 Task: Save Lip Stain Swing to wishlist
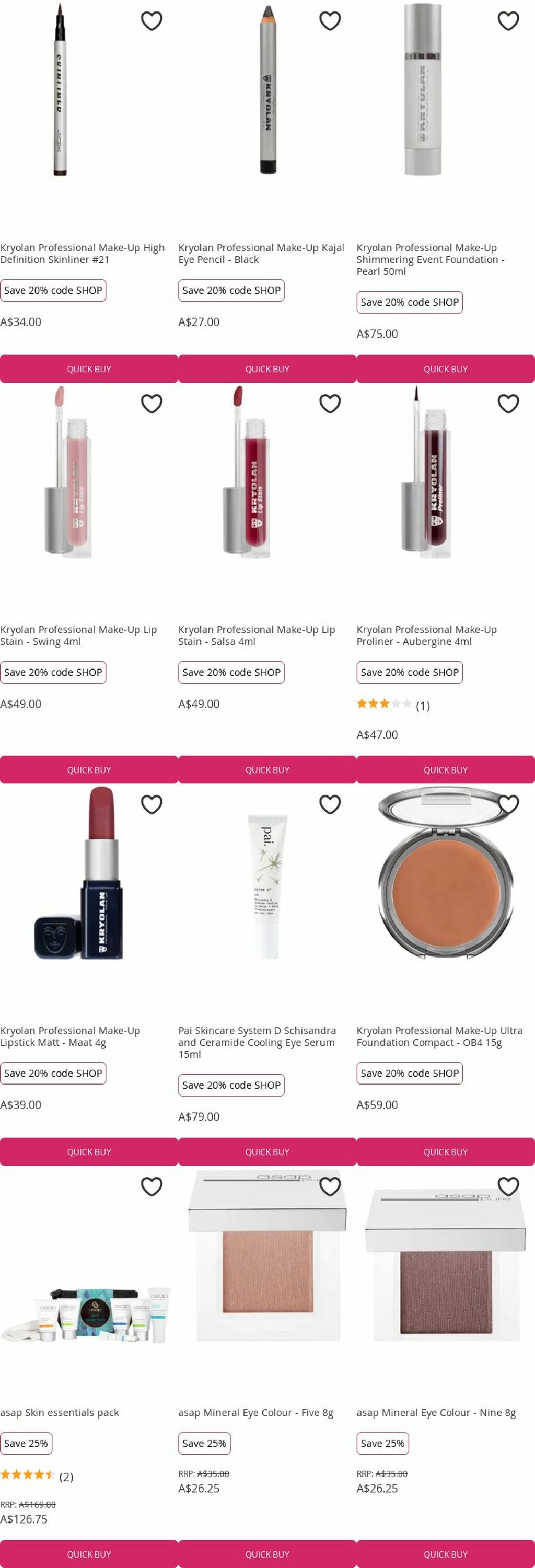[152, 403]
